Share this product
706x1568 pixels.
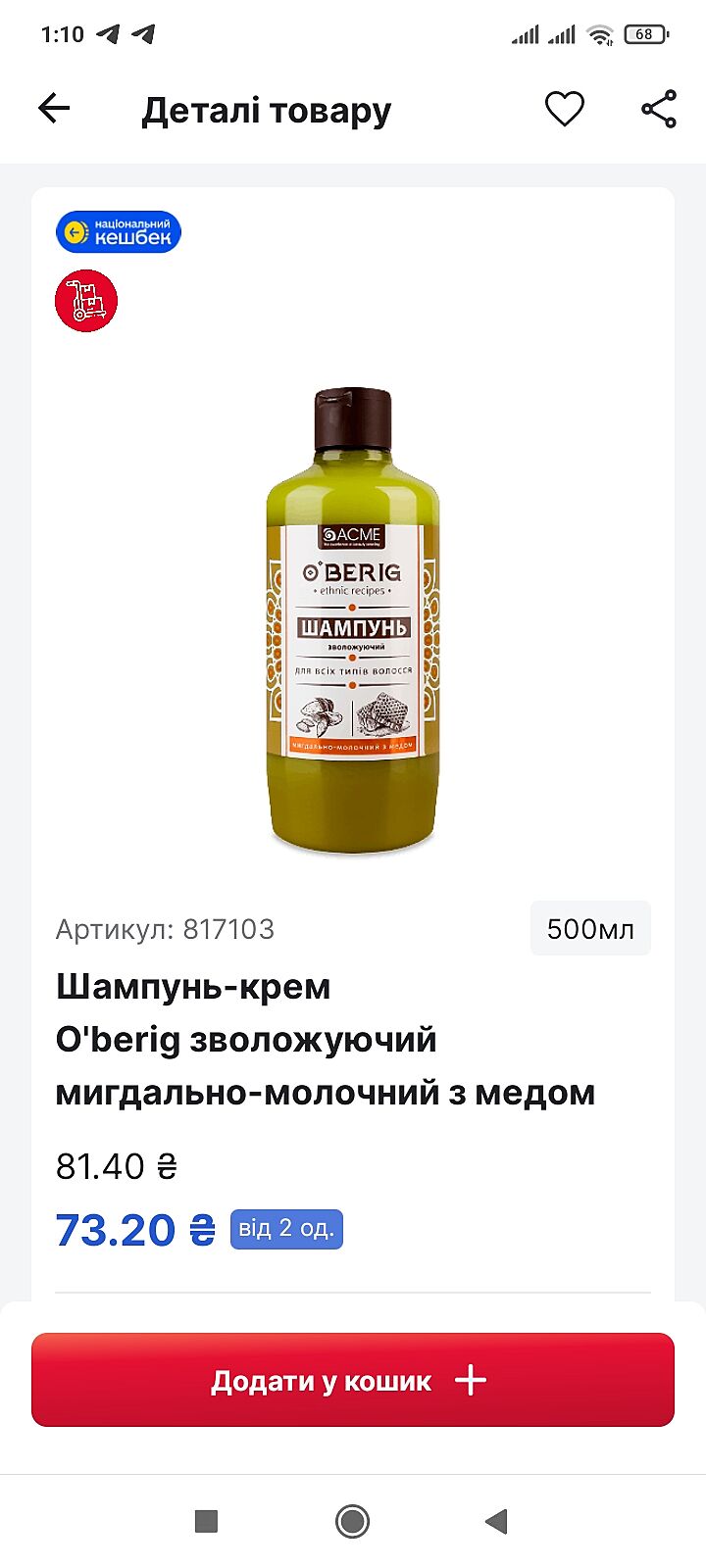coord(659,109)
